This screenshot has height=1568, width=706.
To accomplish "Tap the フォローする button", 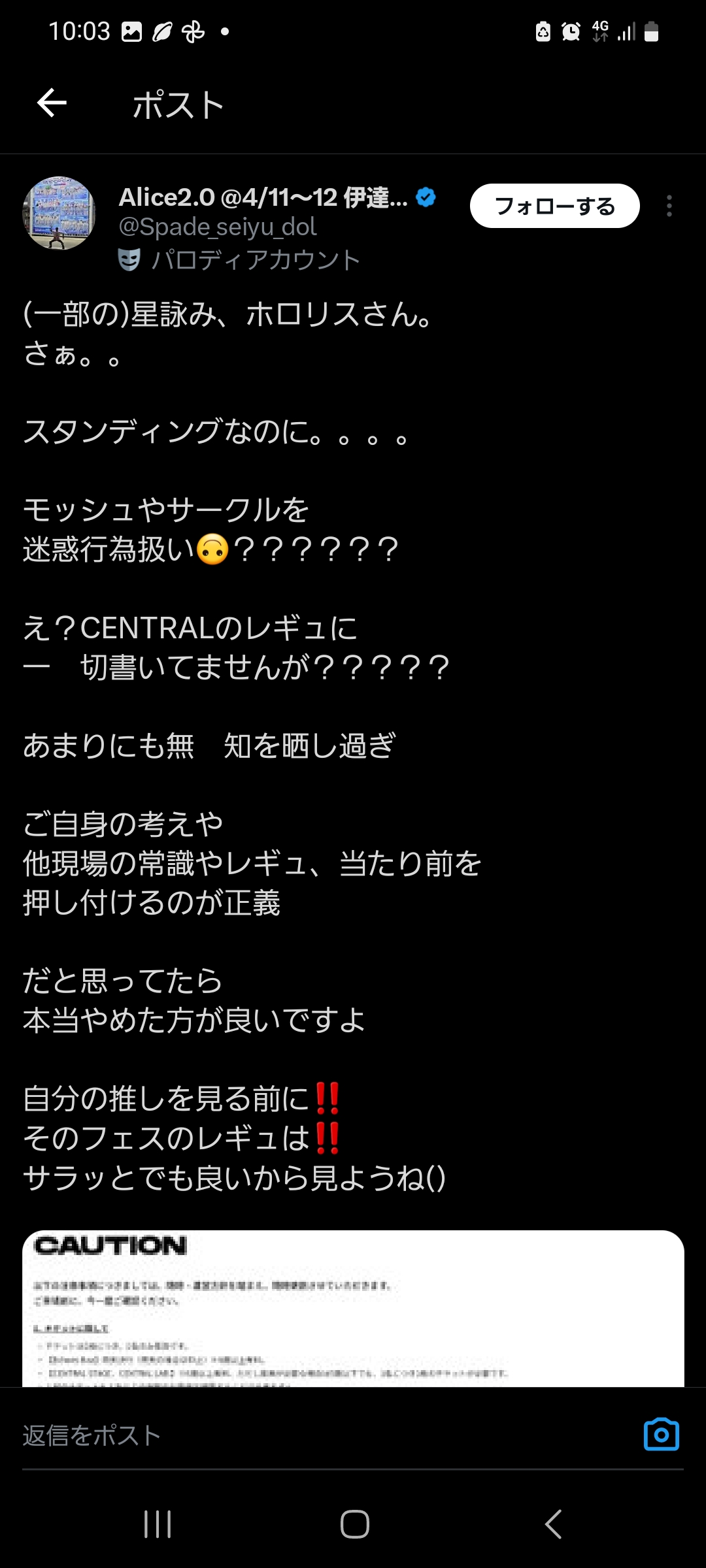I will click(554, 206).
